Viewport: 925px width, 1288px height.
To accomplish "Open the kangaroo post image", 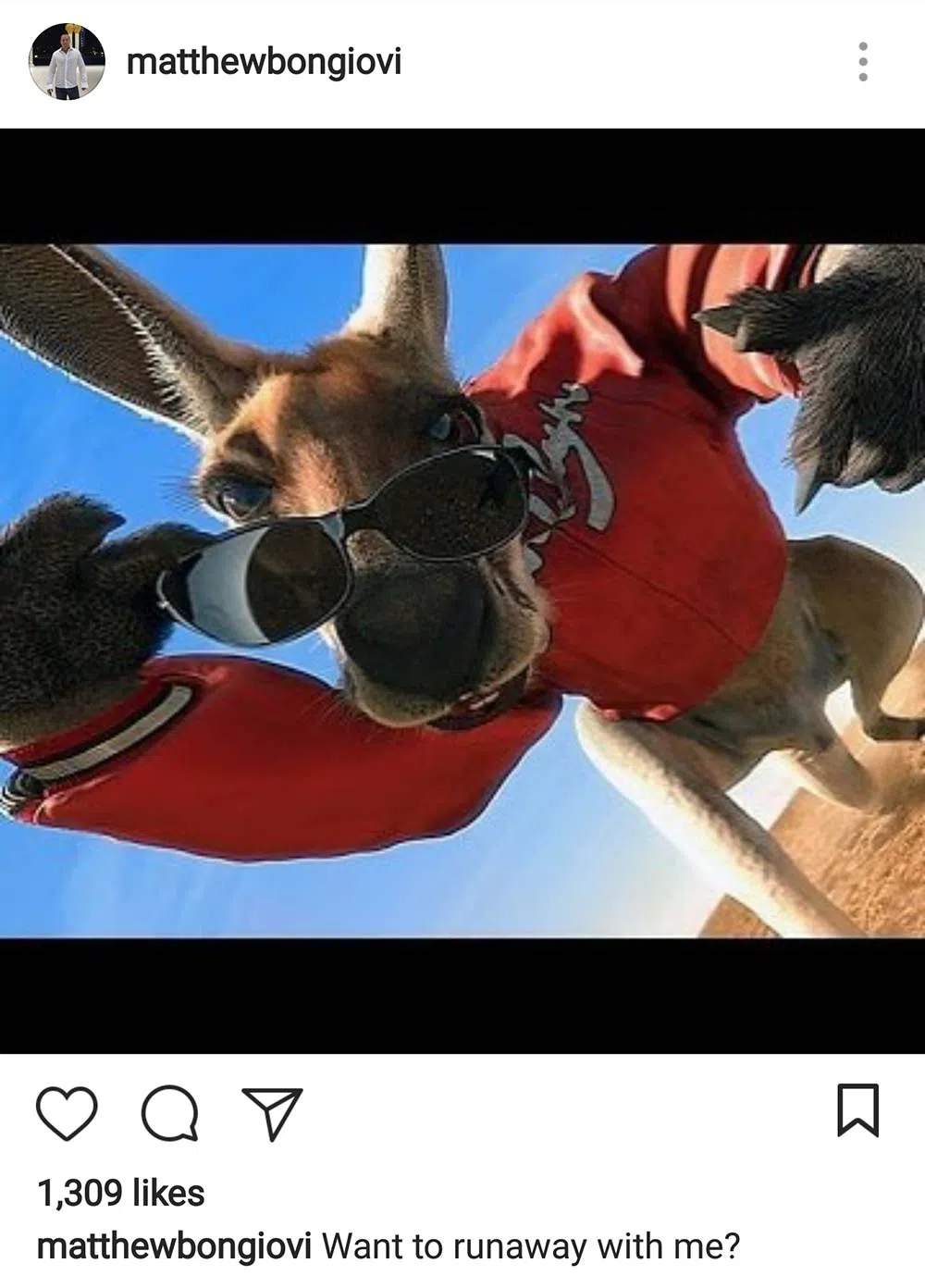I will click(462, 590).
